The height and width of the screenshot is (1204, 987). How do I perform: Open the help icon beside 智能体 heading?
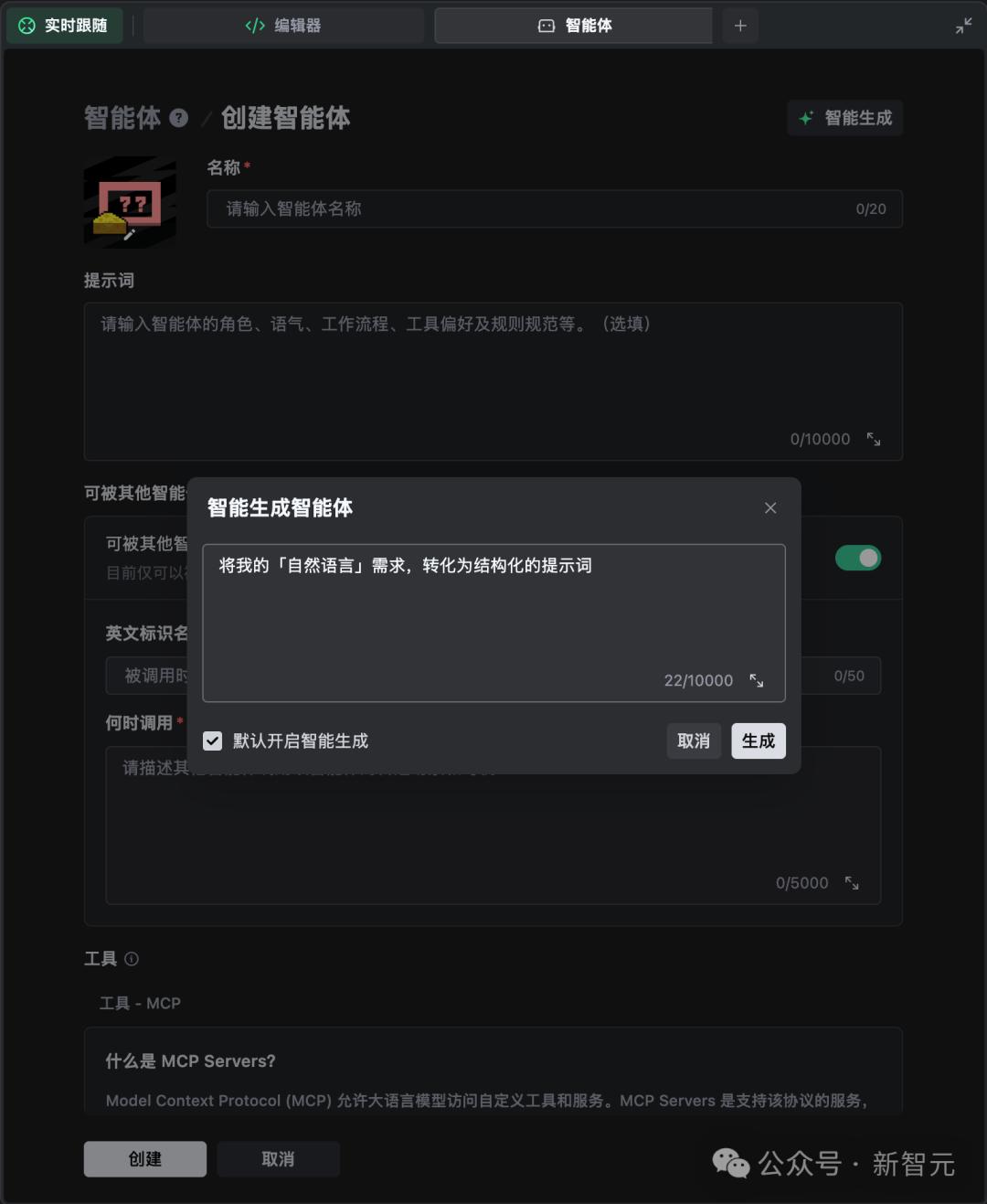coord(179,118)
